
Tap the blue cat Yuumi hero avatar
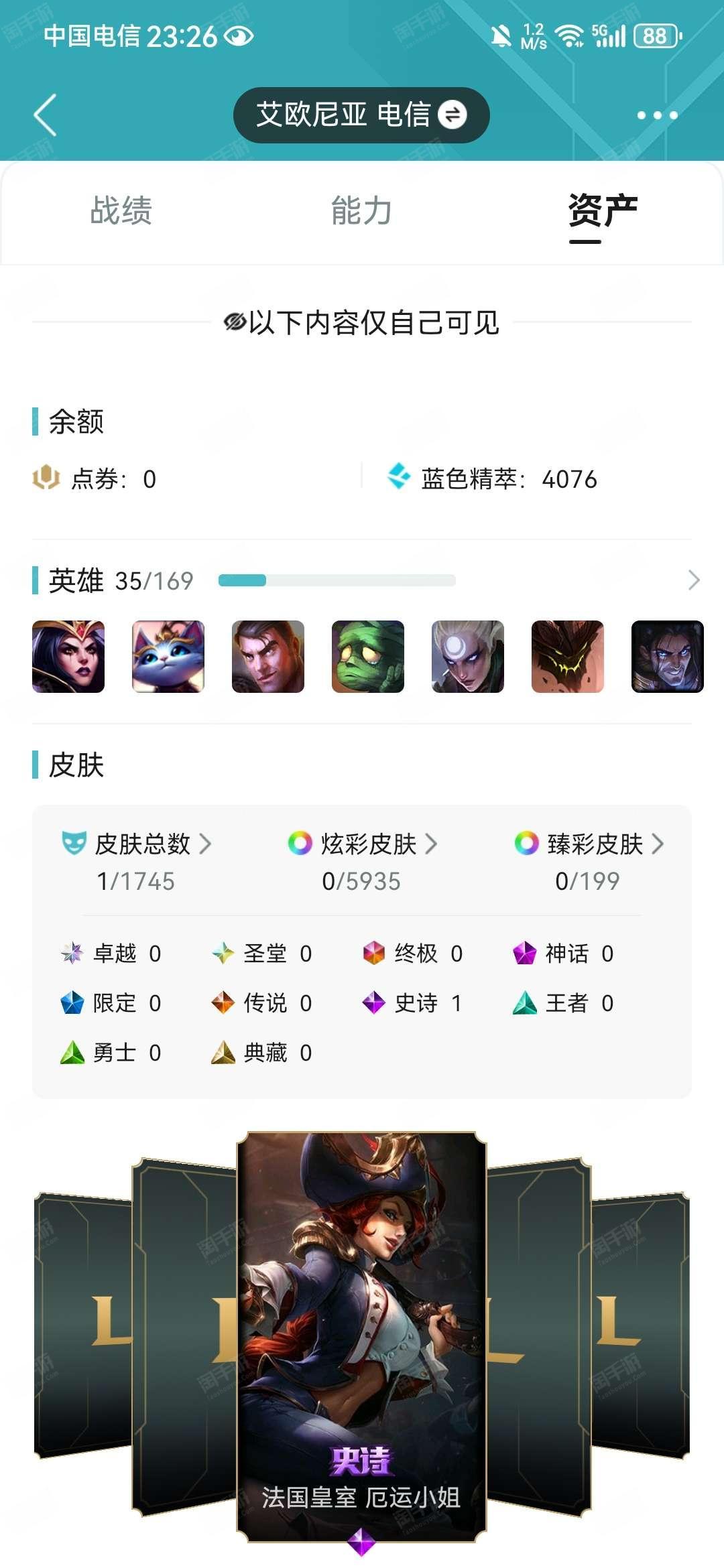168,657
